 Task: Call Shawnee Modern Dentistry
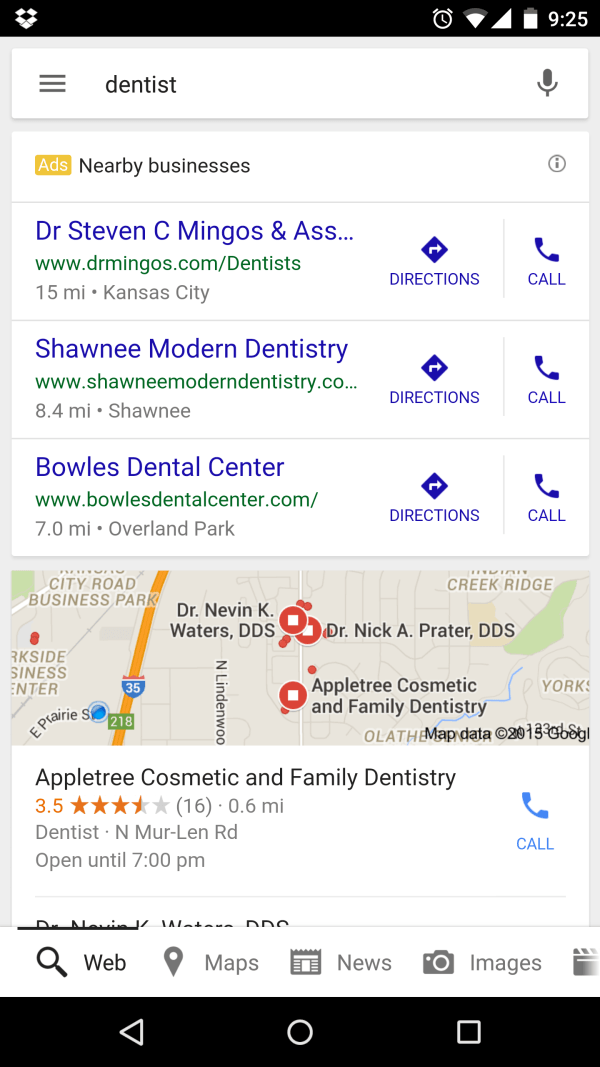pyautogui.click(x=546, y=379)
